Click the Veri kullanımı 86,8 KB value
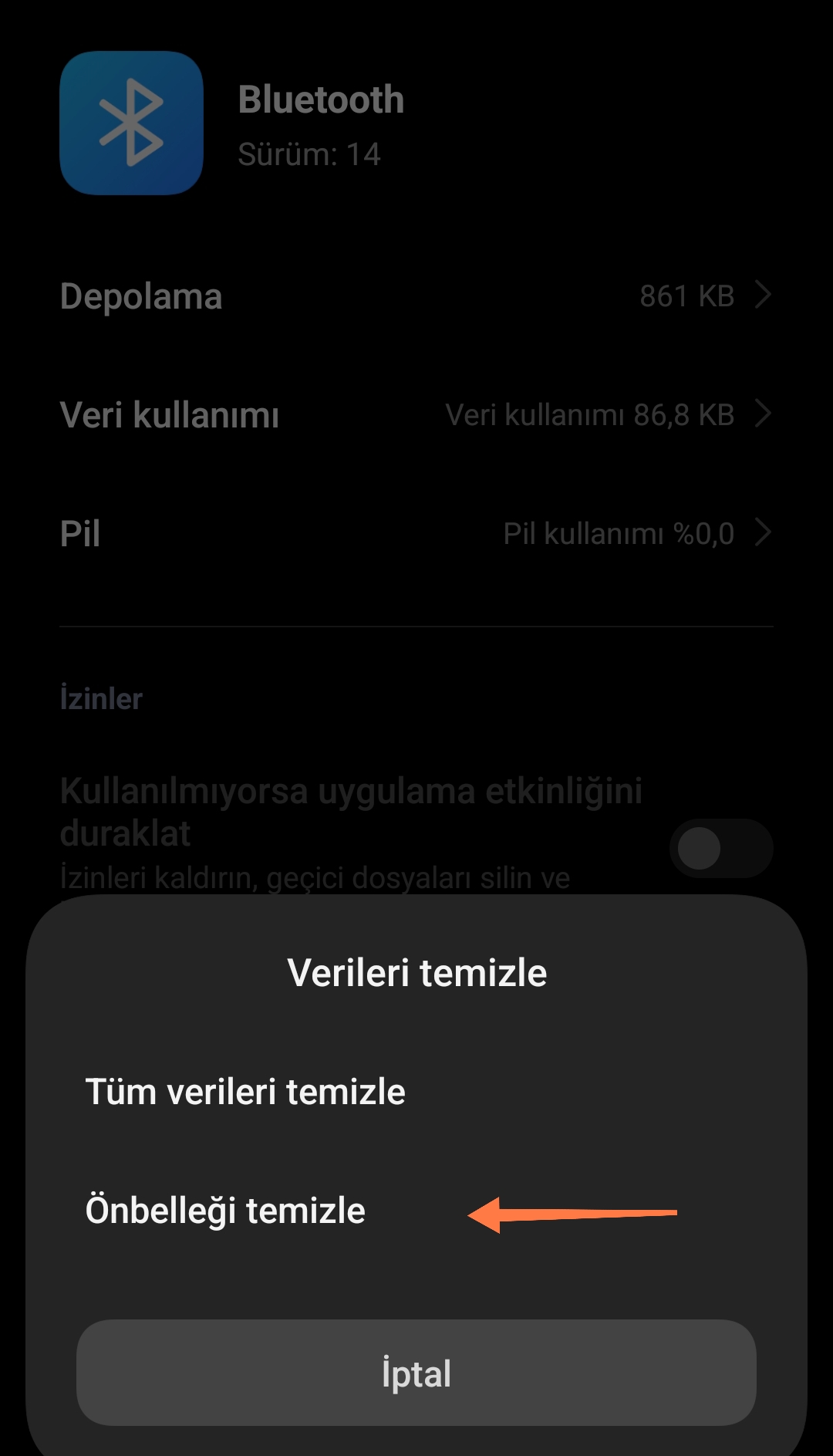833x1456 pixels. pyautogui.click(x=590, y=414)
